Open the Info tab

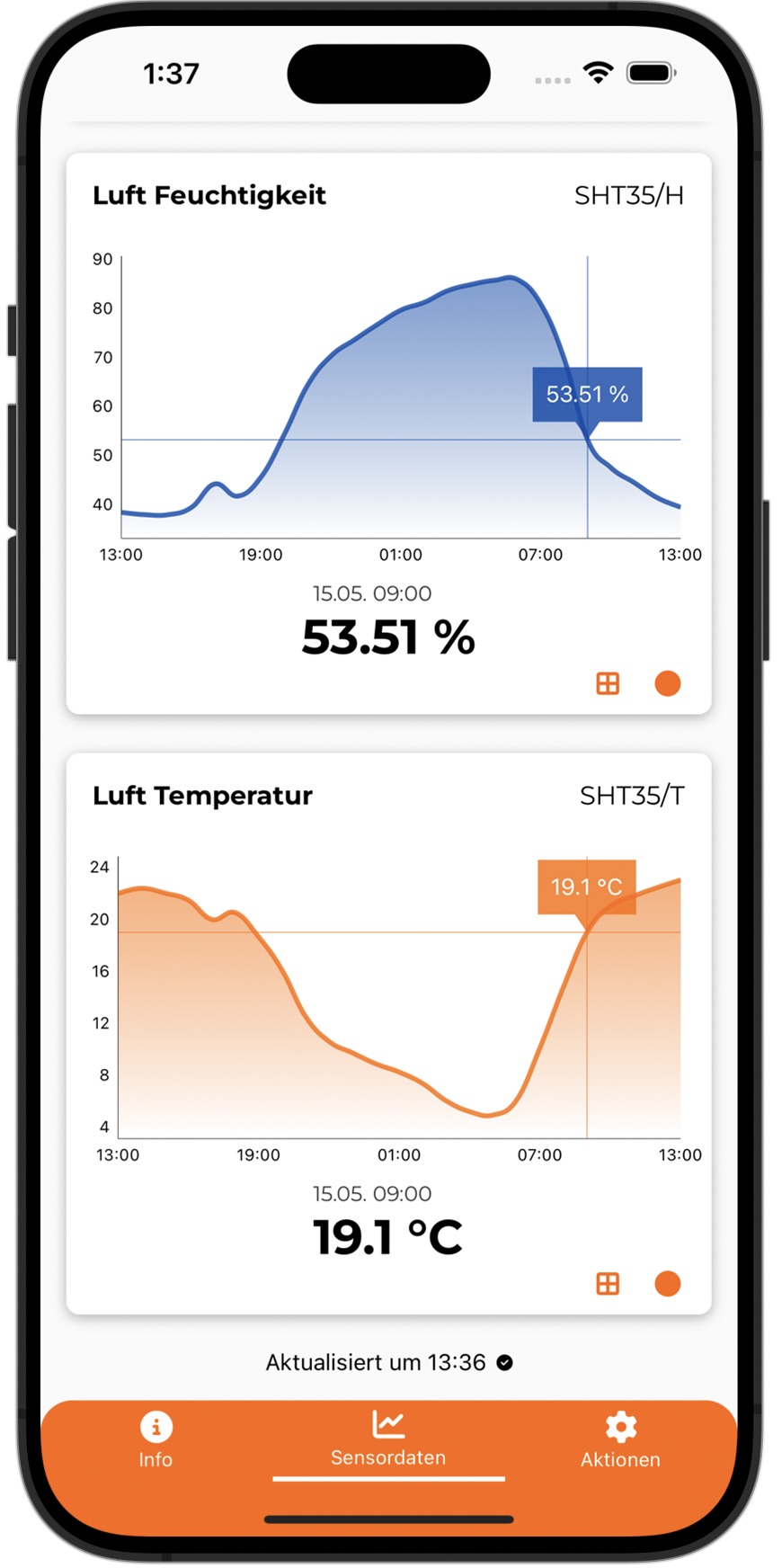point(156,1440)
